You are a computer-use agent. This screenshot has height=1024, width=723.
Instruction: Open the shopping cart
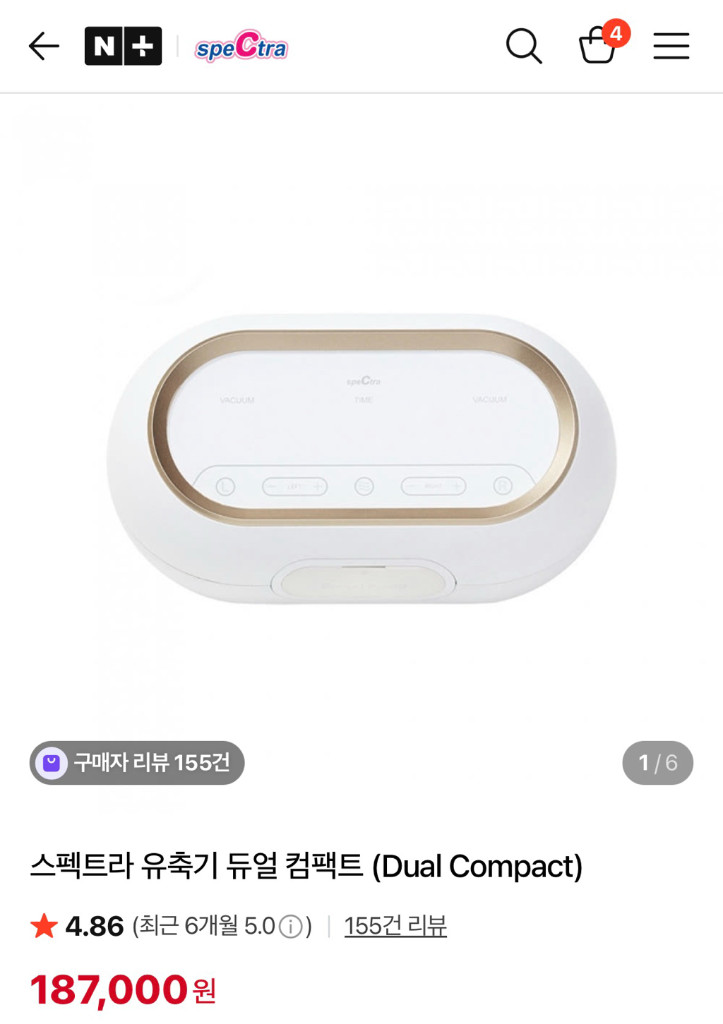597,49
